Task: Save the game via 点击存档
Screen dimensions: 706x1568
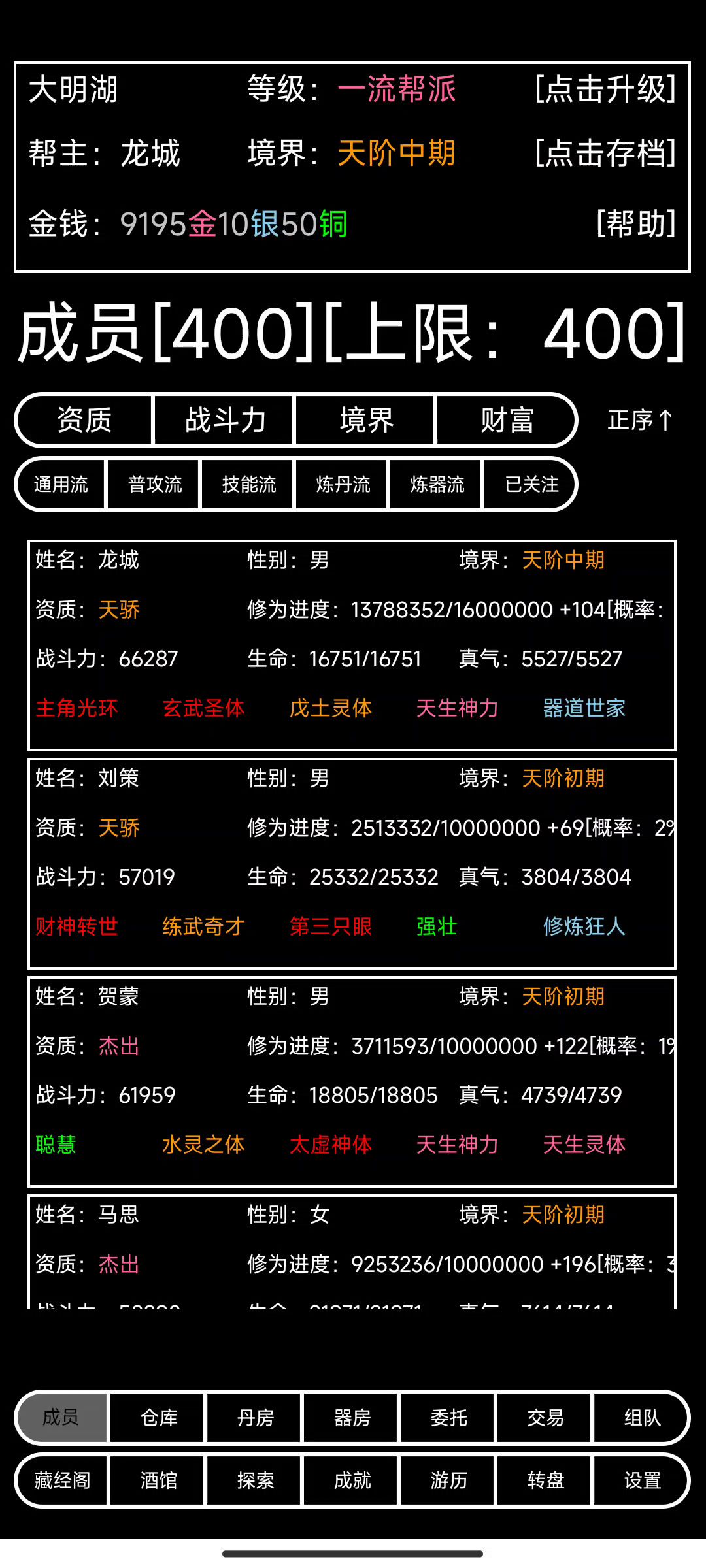Action: coord(605,154)
